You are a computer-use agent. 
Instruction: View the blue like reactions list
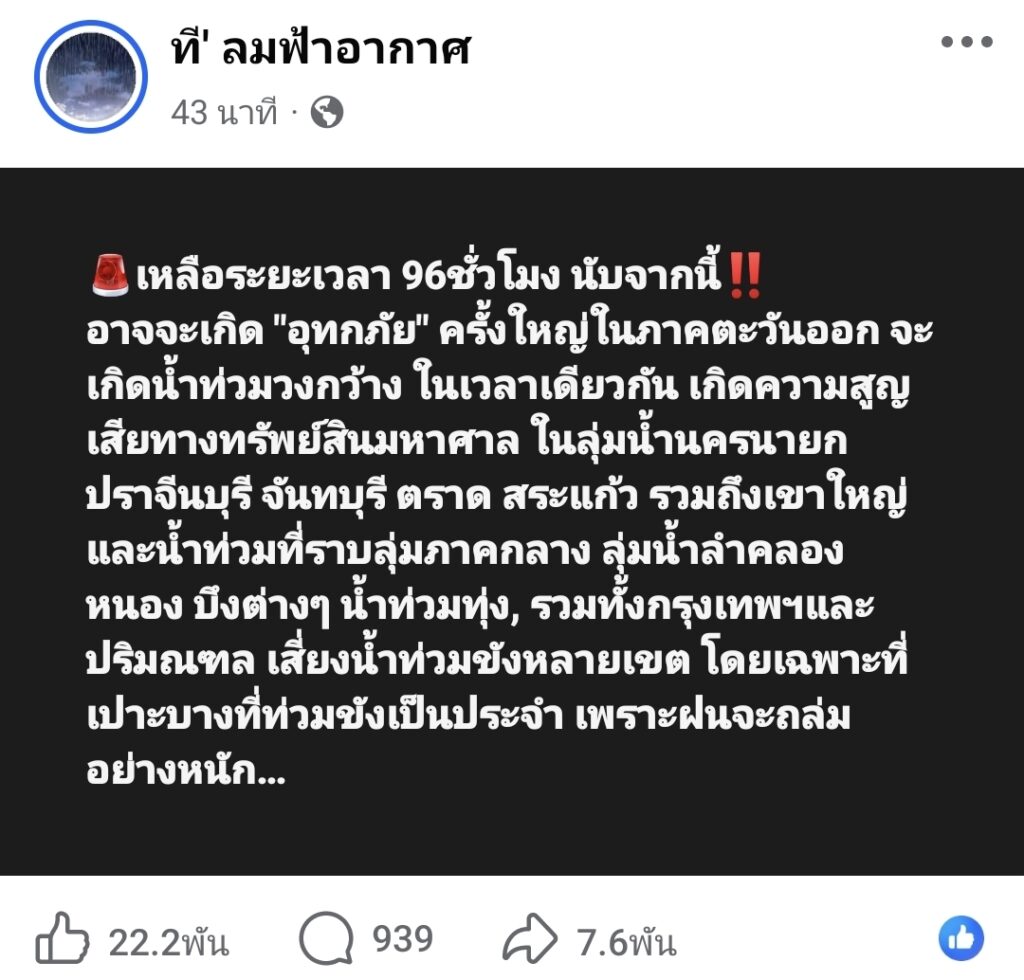961,938
